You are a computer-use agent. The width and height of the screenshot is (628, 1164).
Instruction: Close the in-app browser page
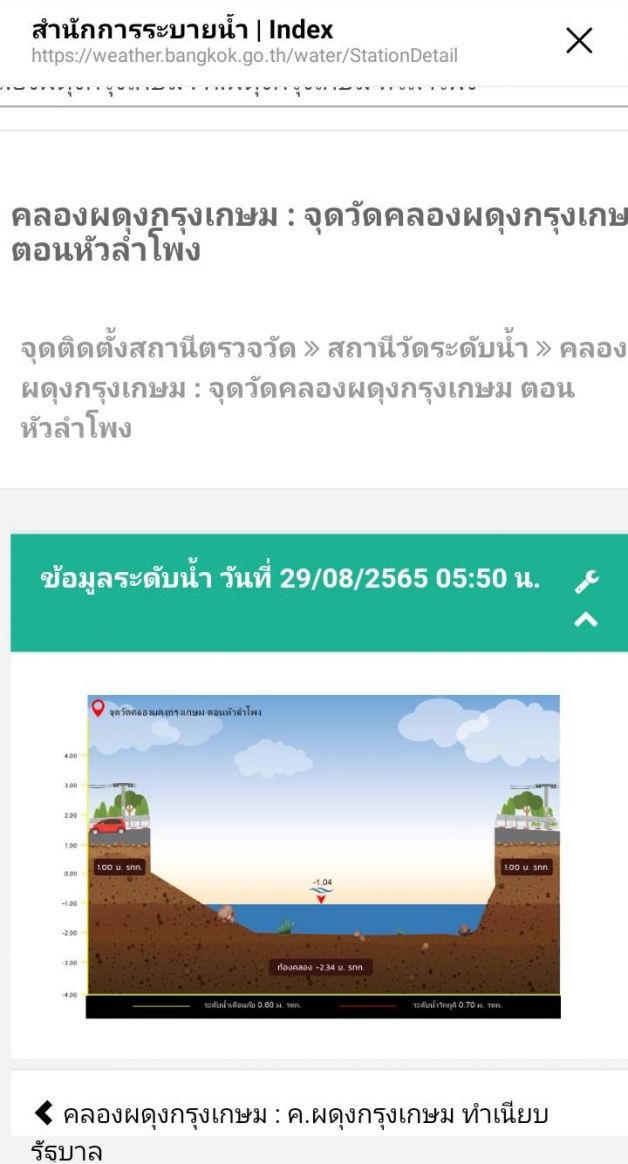point(579,41)
